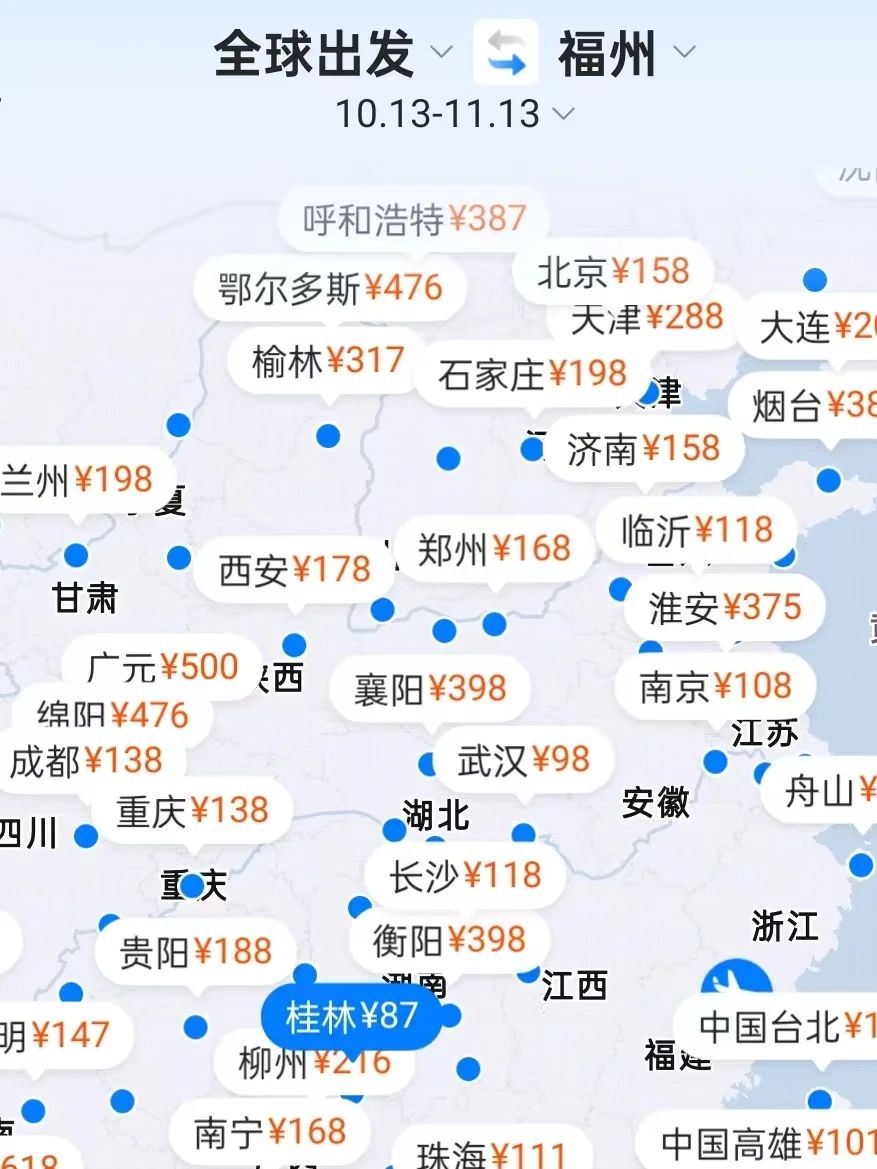877x1169 pixels.
Task: View the 贵阳 ¥188 flight deal
Action: pos(195,950)
